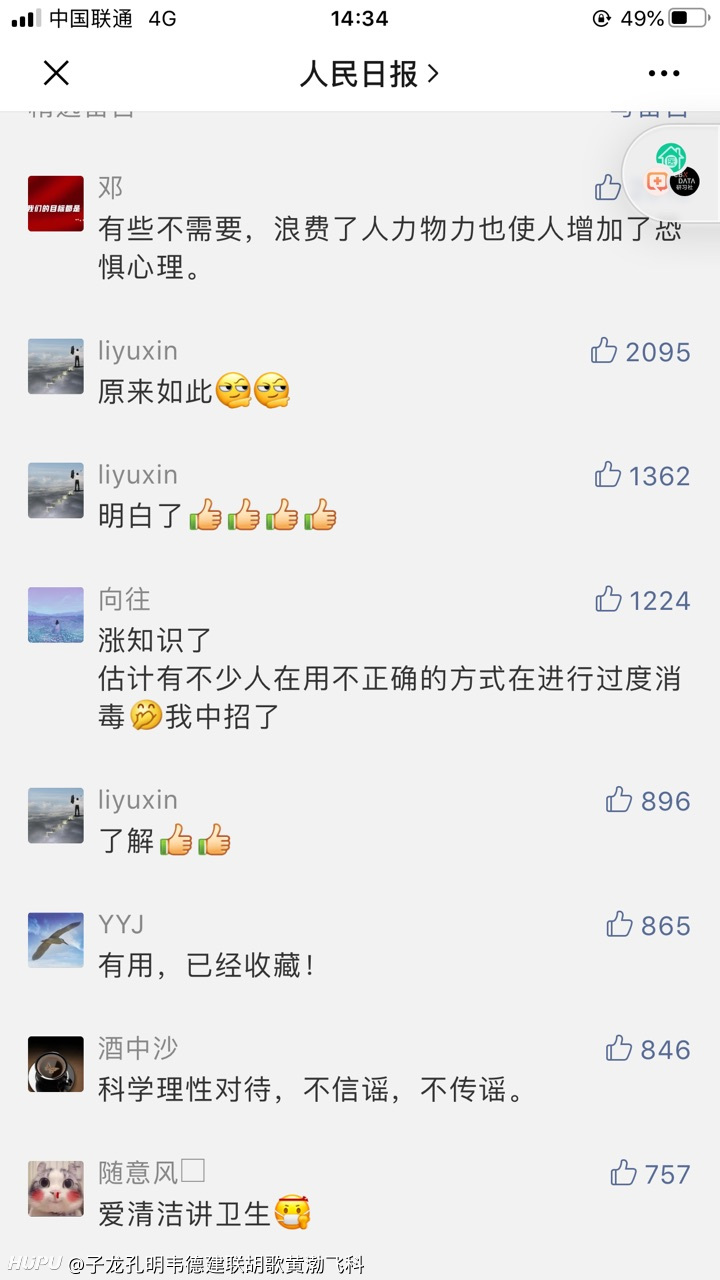720x1280 pixels.
Task: Open the 人民日报 account page
Action: coord(369,73)
